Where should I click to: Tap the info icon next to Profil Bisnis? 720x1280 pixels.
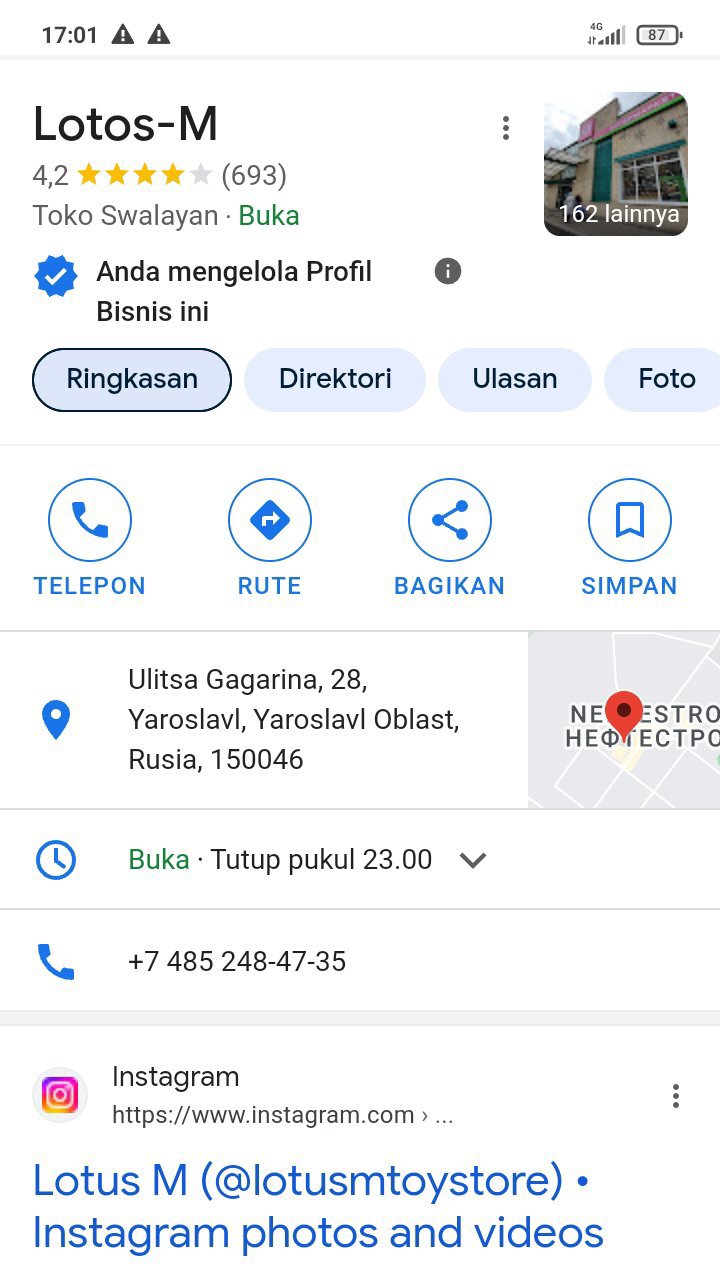[448, 271]
